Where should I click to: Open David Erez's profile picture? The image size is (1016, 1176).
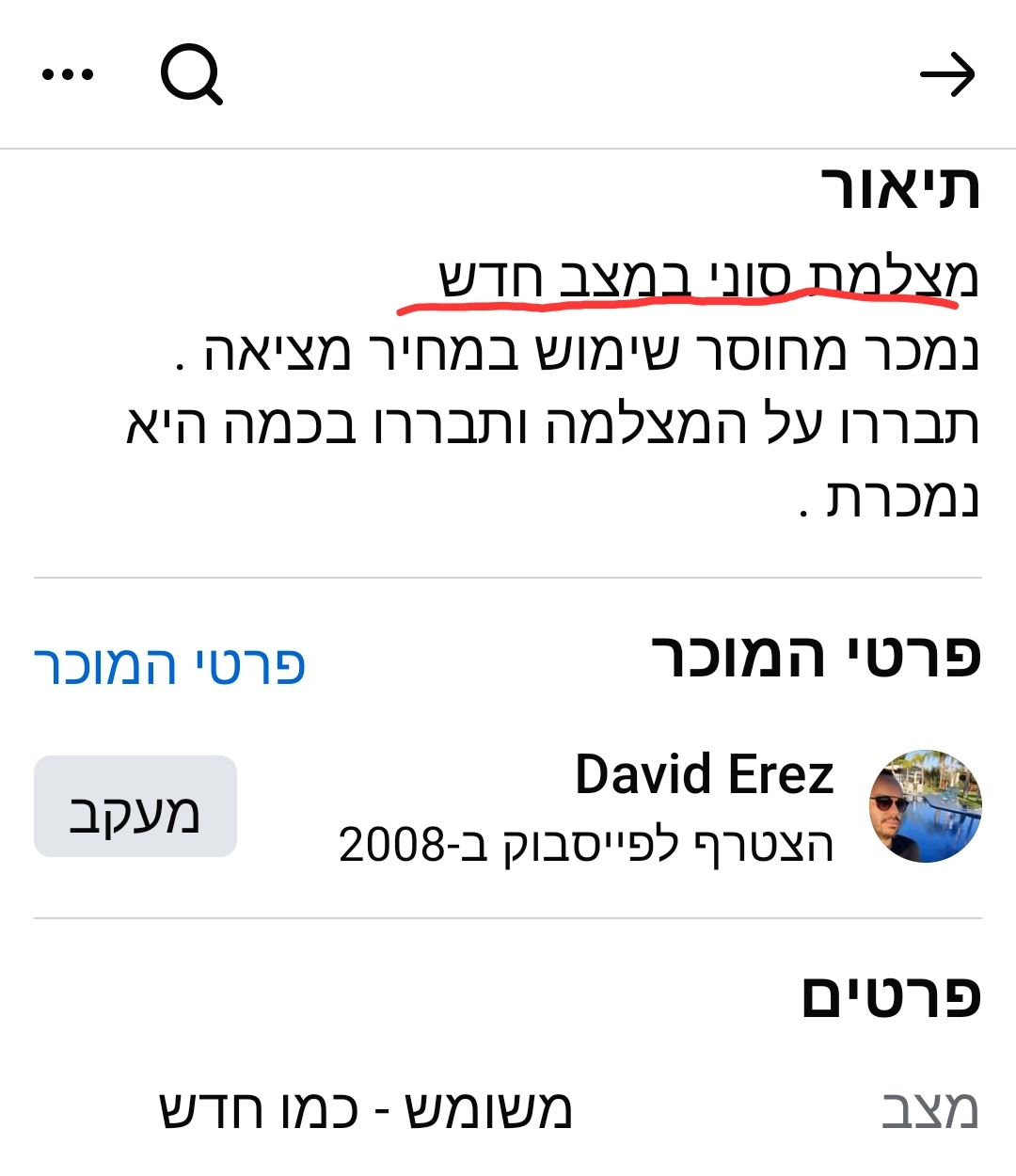pos(924,806)
